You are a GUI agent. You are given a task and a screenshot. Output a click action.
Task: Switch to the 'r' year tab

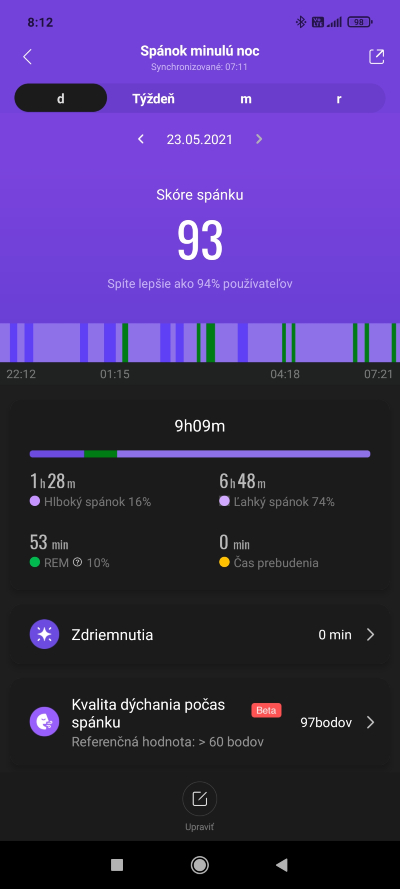point(339,99)
